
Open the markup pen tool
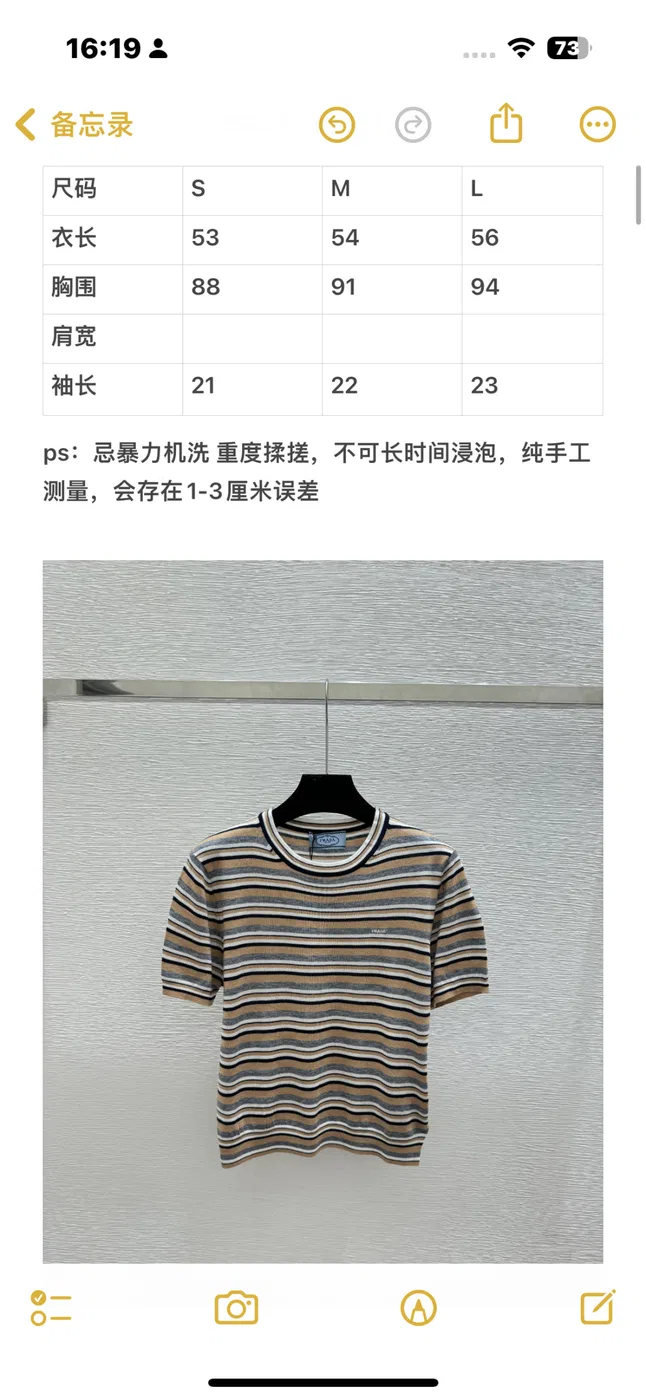coord(418,1307)
